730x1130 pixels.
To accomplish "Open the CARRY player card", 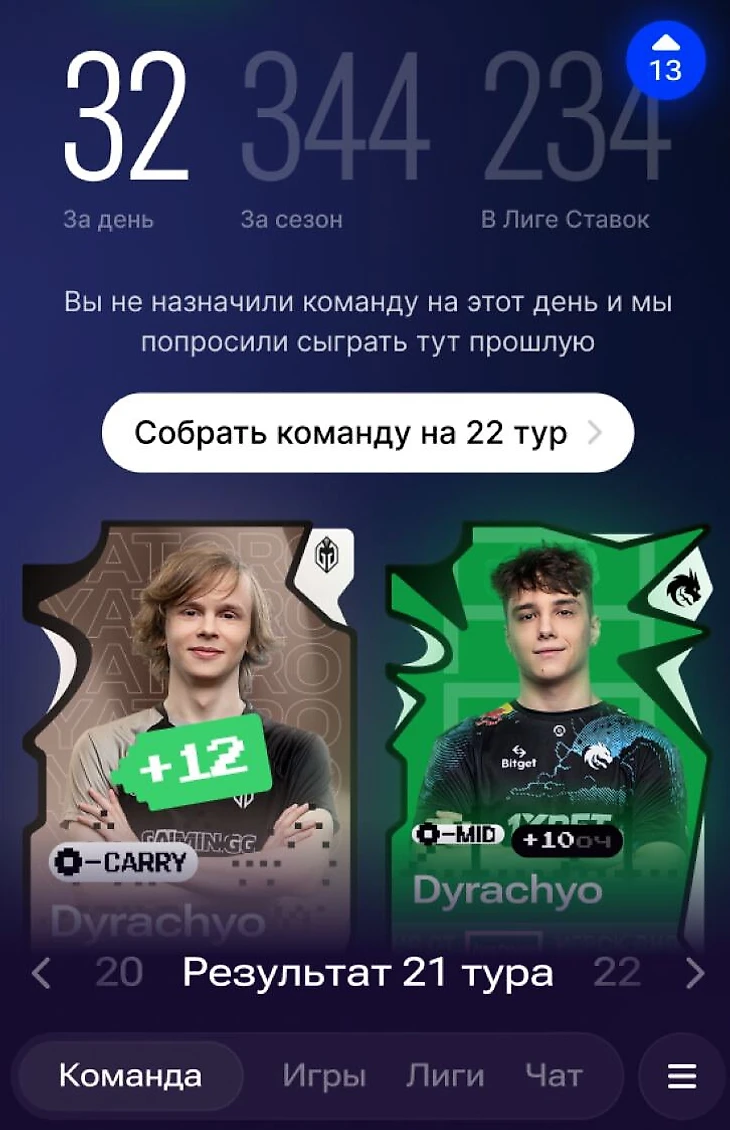I will tap(190, 730).
